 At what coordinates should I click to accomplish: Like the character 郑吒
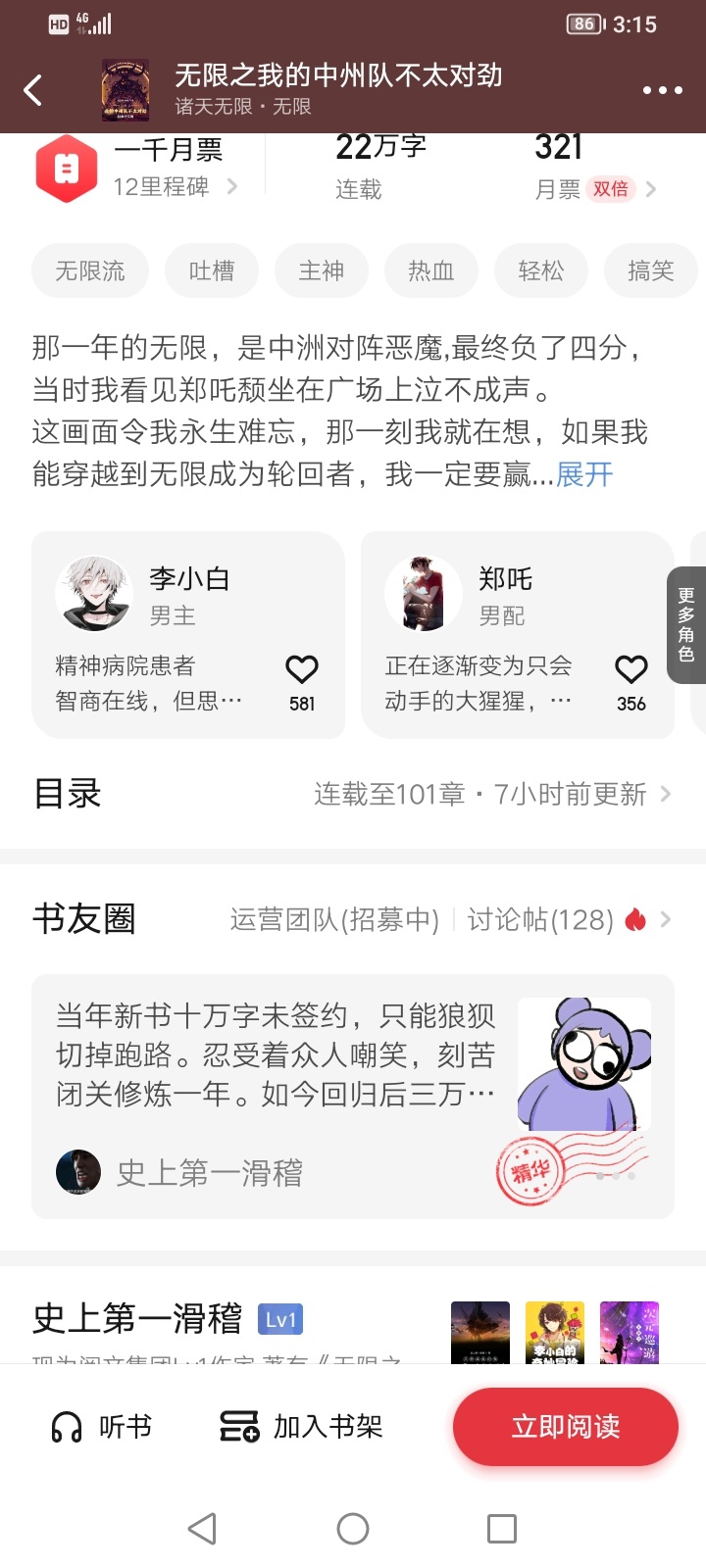coord(631,670)
